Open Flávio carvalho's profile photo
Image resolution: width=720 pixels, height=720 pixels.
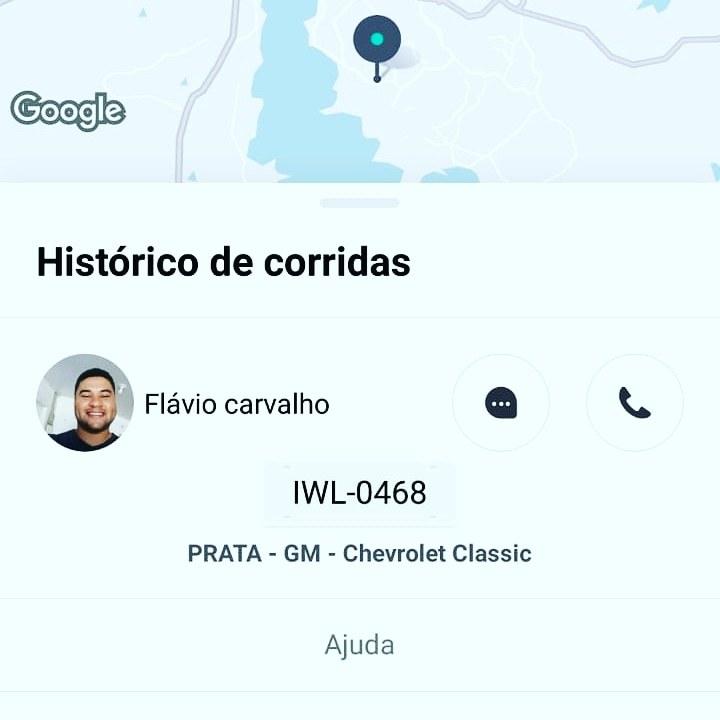(x=85, y=403)
